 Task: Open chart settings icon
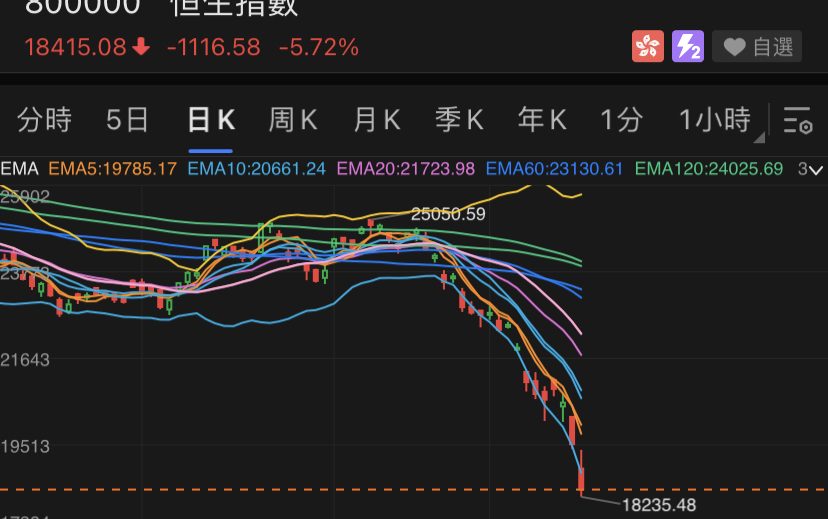[x=797, y=121]
